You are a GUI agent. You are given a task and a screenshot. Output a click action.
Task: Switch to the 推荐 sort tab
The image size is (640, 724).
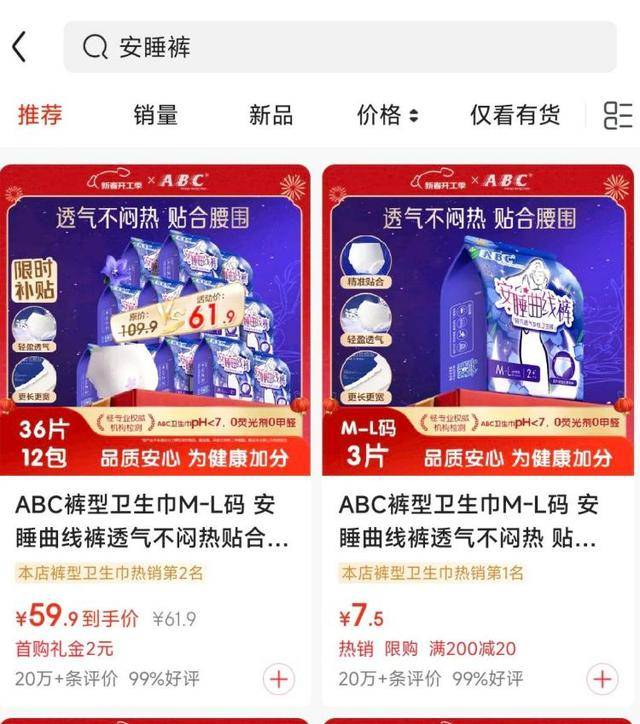tap(40, 115)
